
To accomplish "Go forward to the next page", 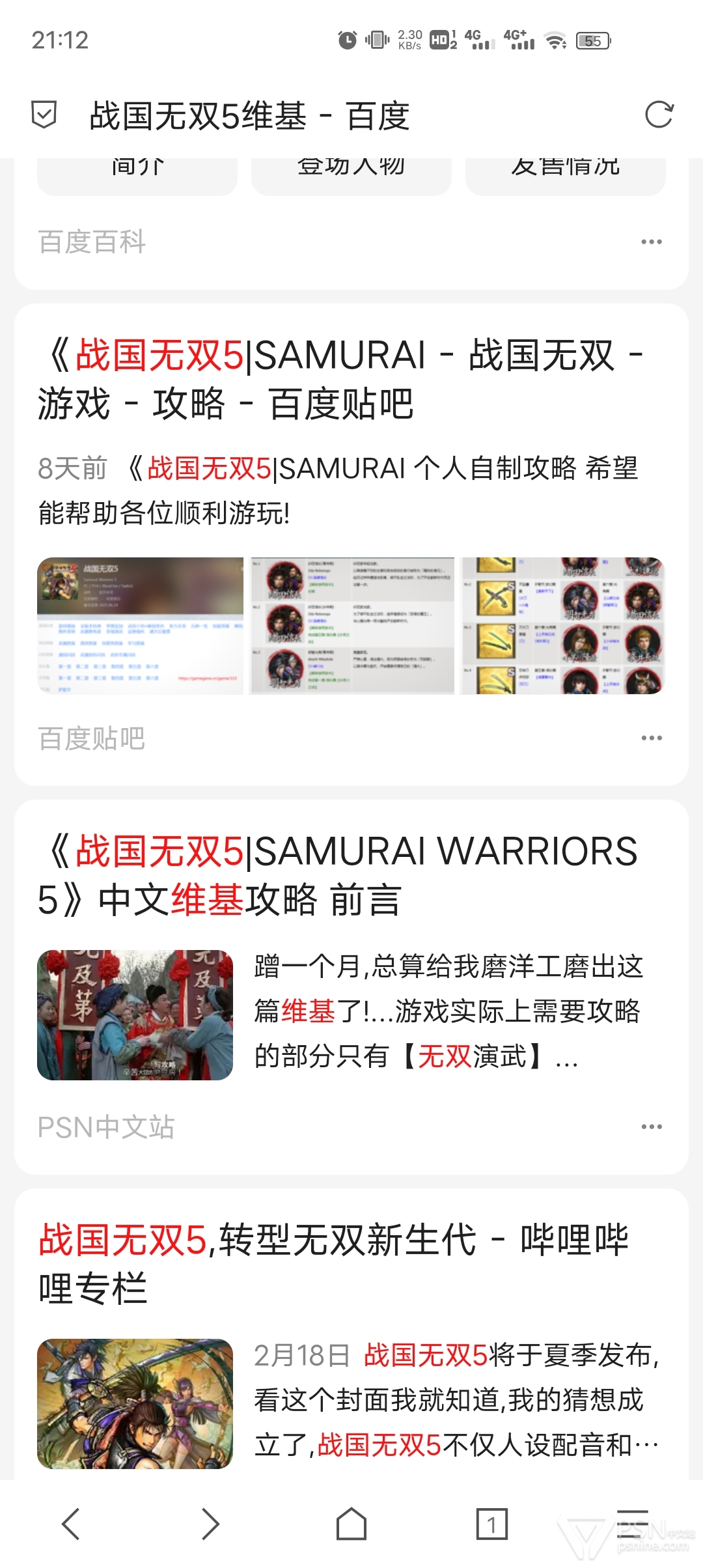I will pos(210,1524).
